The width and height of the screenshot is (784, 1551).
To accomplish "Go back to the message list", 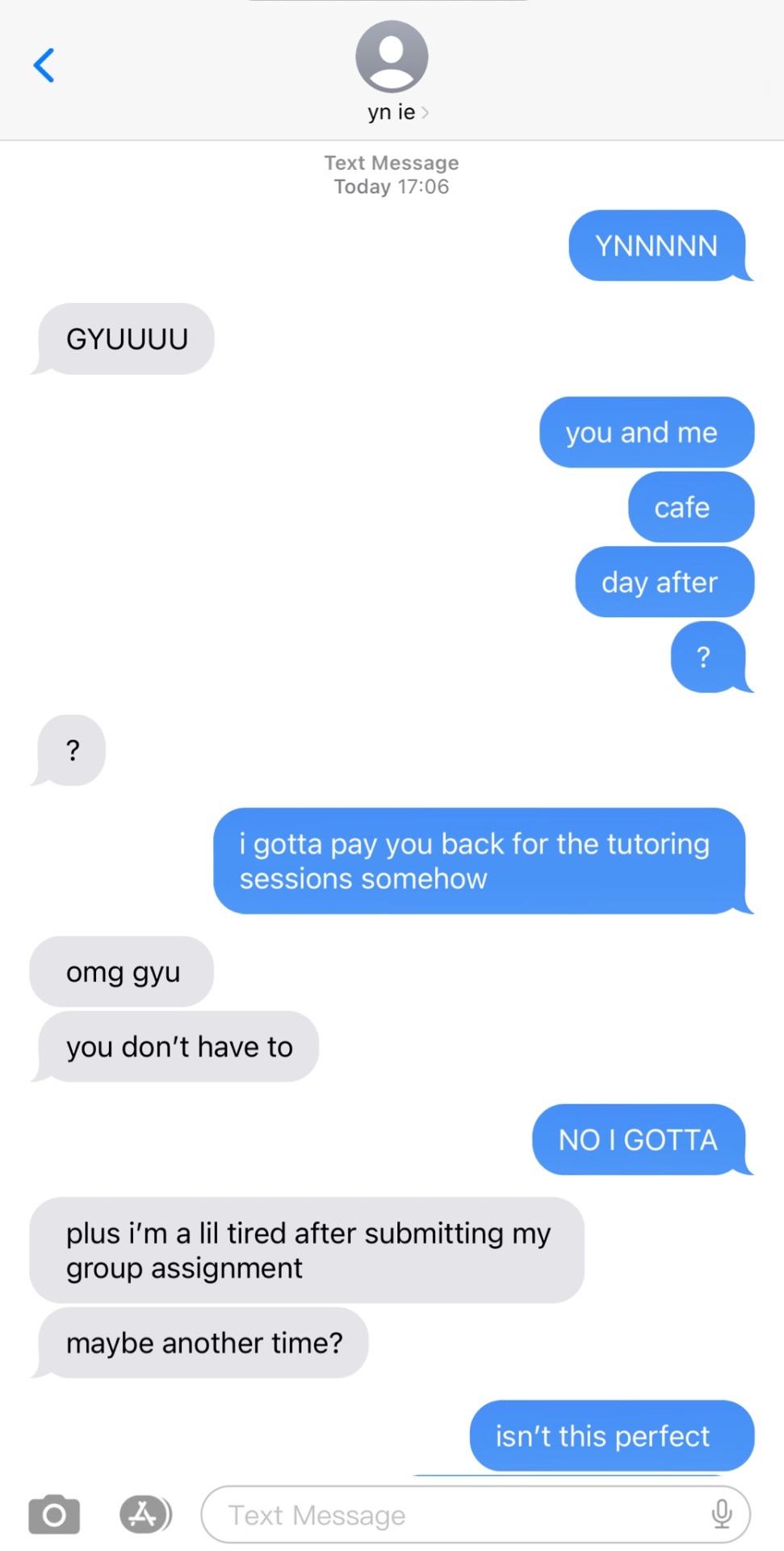I will click(44, 65).
